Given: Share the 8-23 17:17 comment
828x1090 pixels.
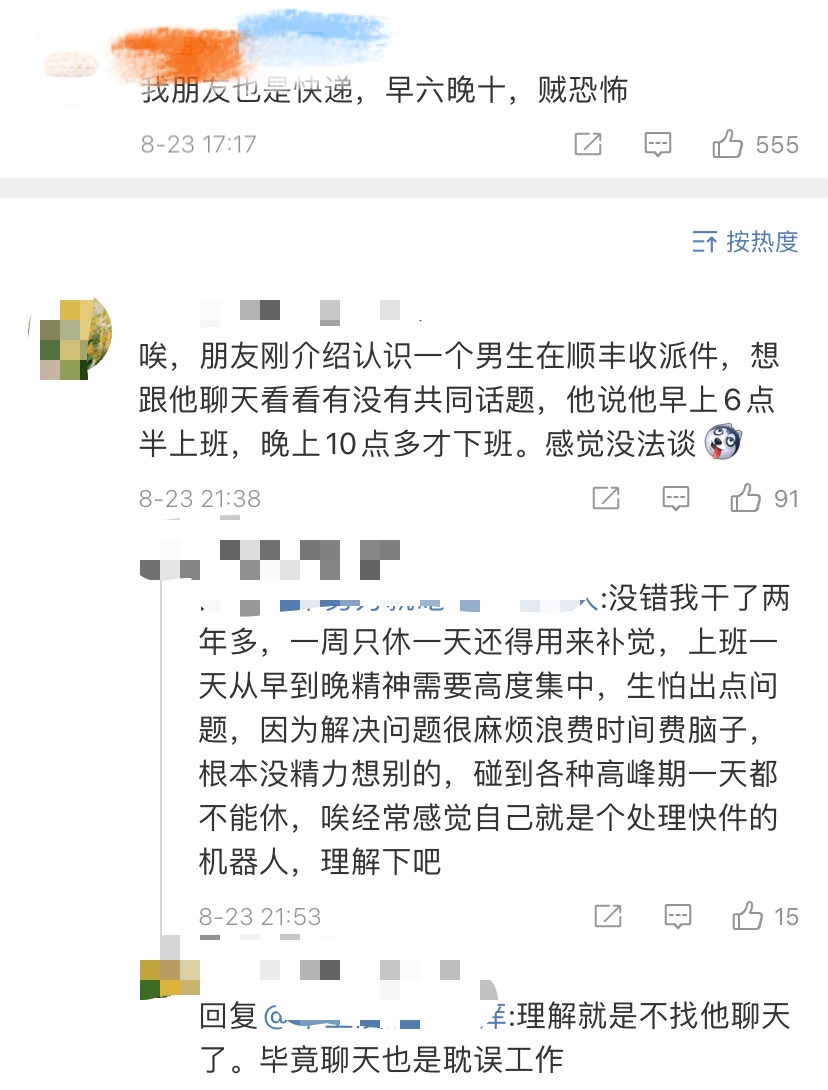Looking at the screenshot, I should 588,145.
